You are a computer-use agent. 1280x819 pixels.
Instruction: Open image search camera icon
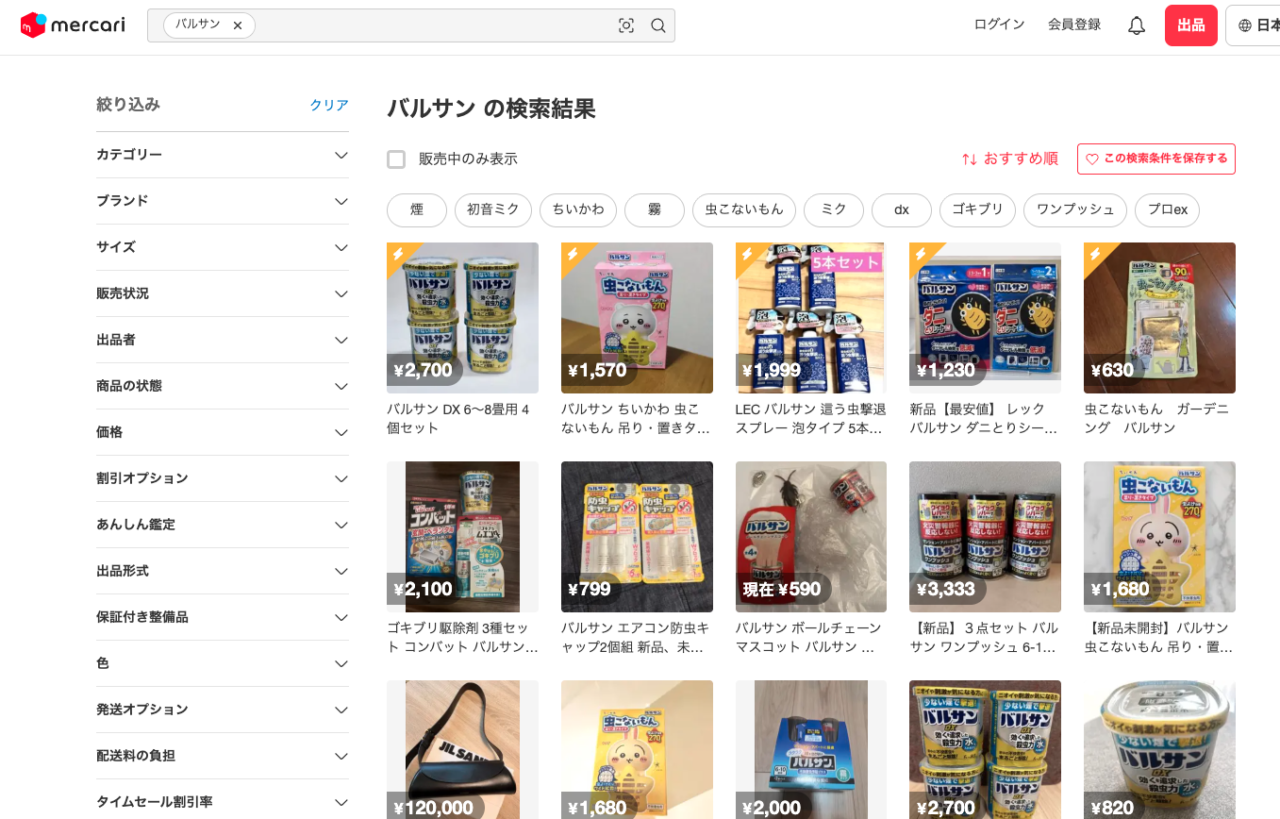tap(626, 26)
